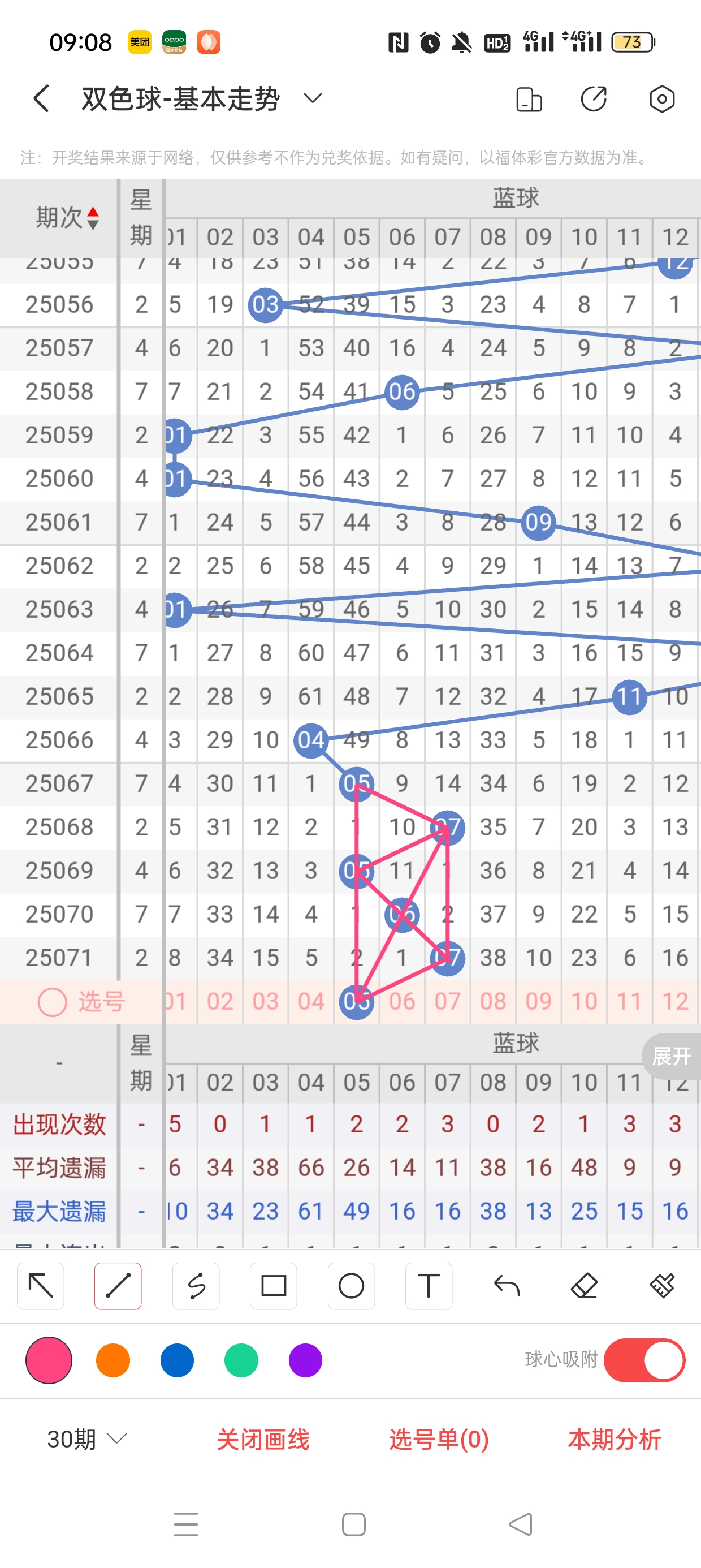Viewport: 701px width, 1568px height.
Task: Select the arrow drawing tool
Action: tap(41, 1286)
